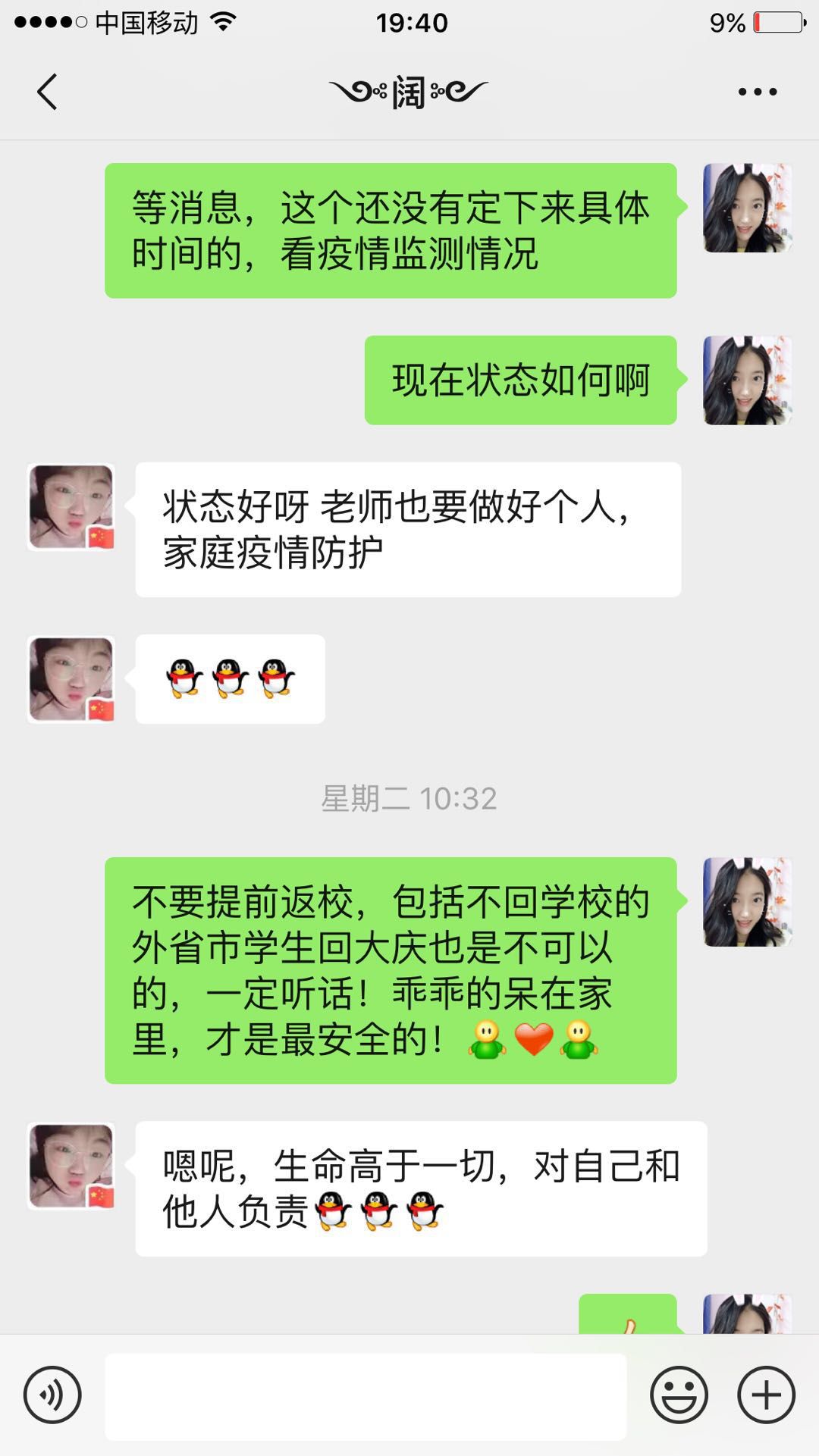Open the plus attachment menu

pyautogui.click(x=766, y=1395)
